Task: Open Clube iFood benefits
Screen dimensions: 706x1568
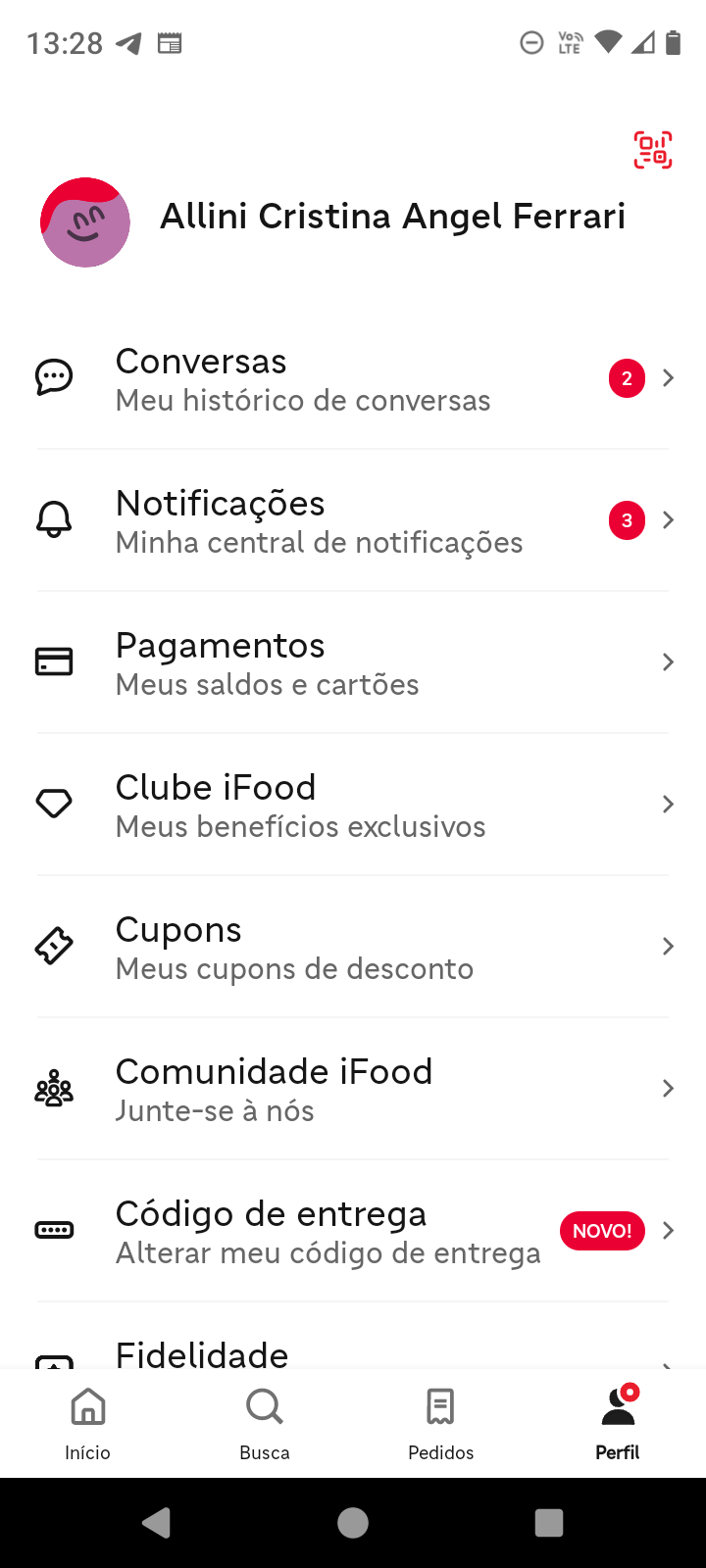Action: 353,805
